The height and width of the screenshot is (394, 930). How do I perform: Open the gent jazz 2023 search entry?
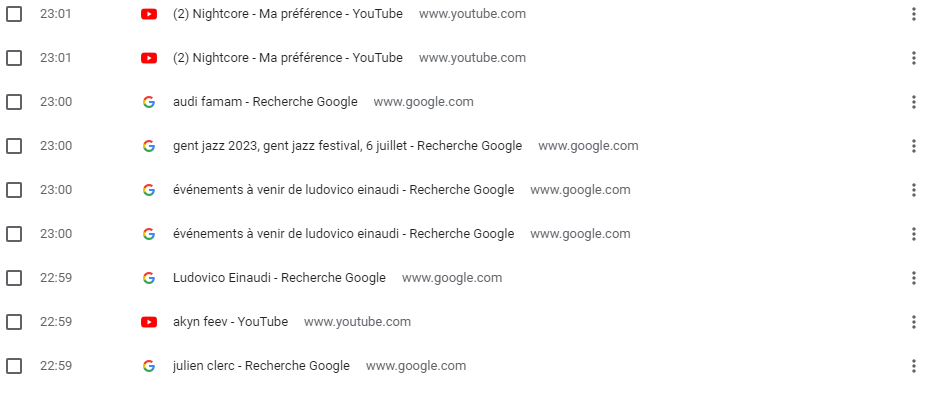pos(348,146)
